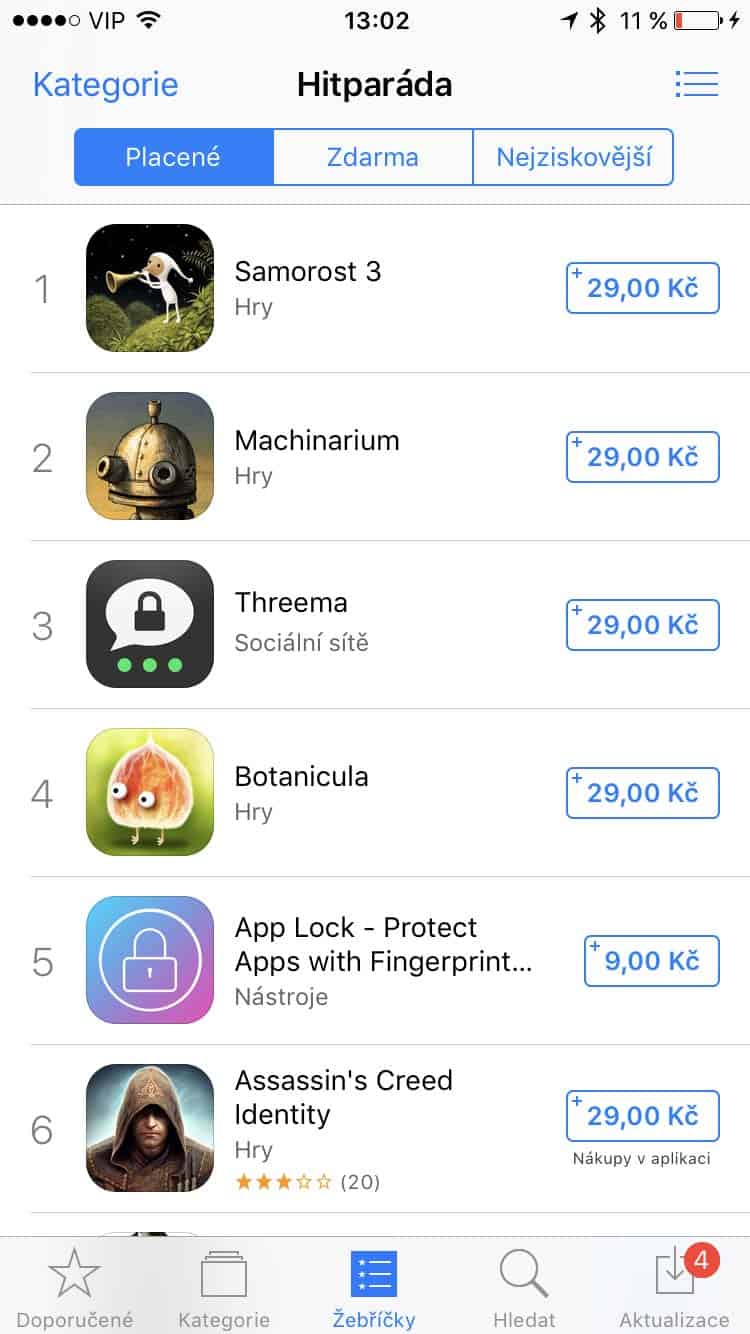Show the Nejziskovější chart

click(x=573, y=157)
